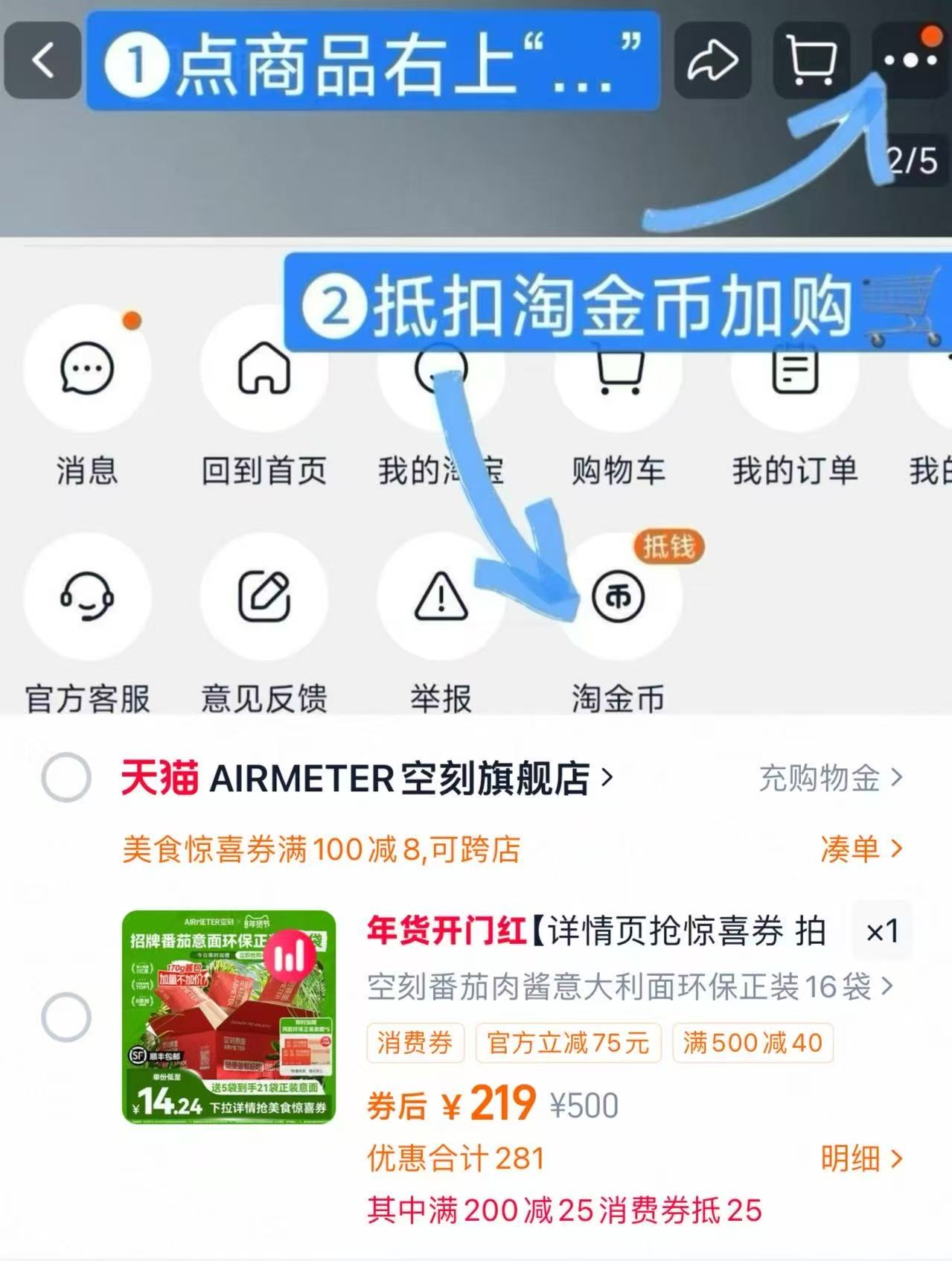952x1261 pixels.
Task: Open 我的订单 orders icon
Action: [793, 370]
